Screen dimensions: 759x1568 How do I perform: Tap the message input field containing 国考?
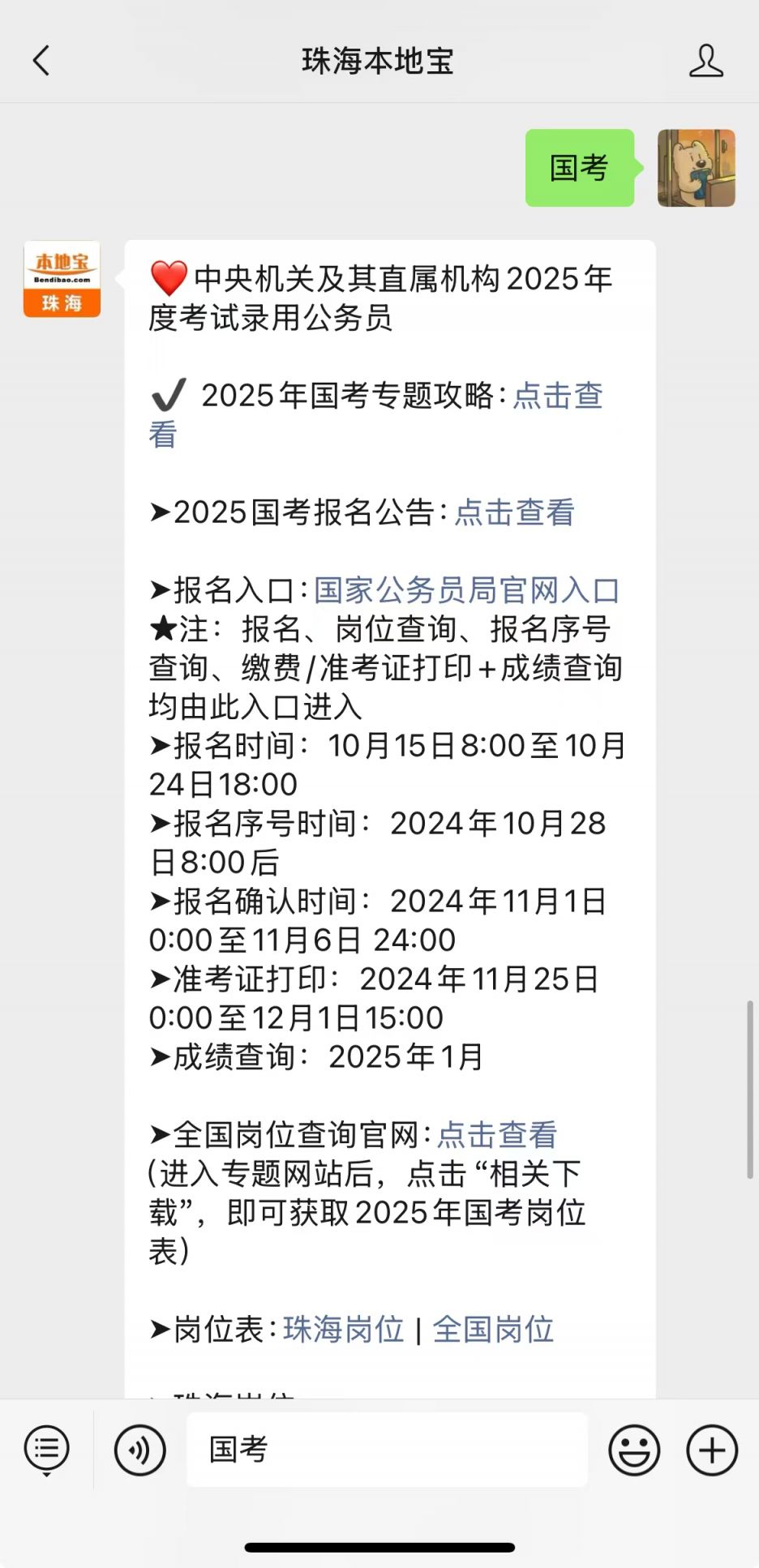[x=387, y=1450]
